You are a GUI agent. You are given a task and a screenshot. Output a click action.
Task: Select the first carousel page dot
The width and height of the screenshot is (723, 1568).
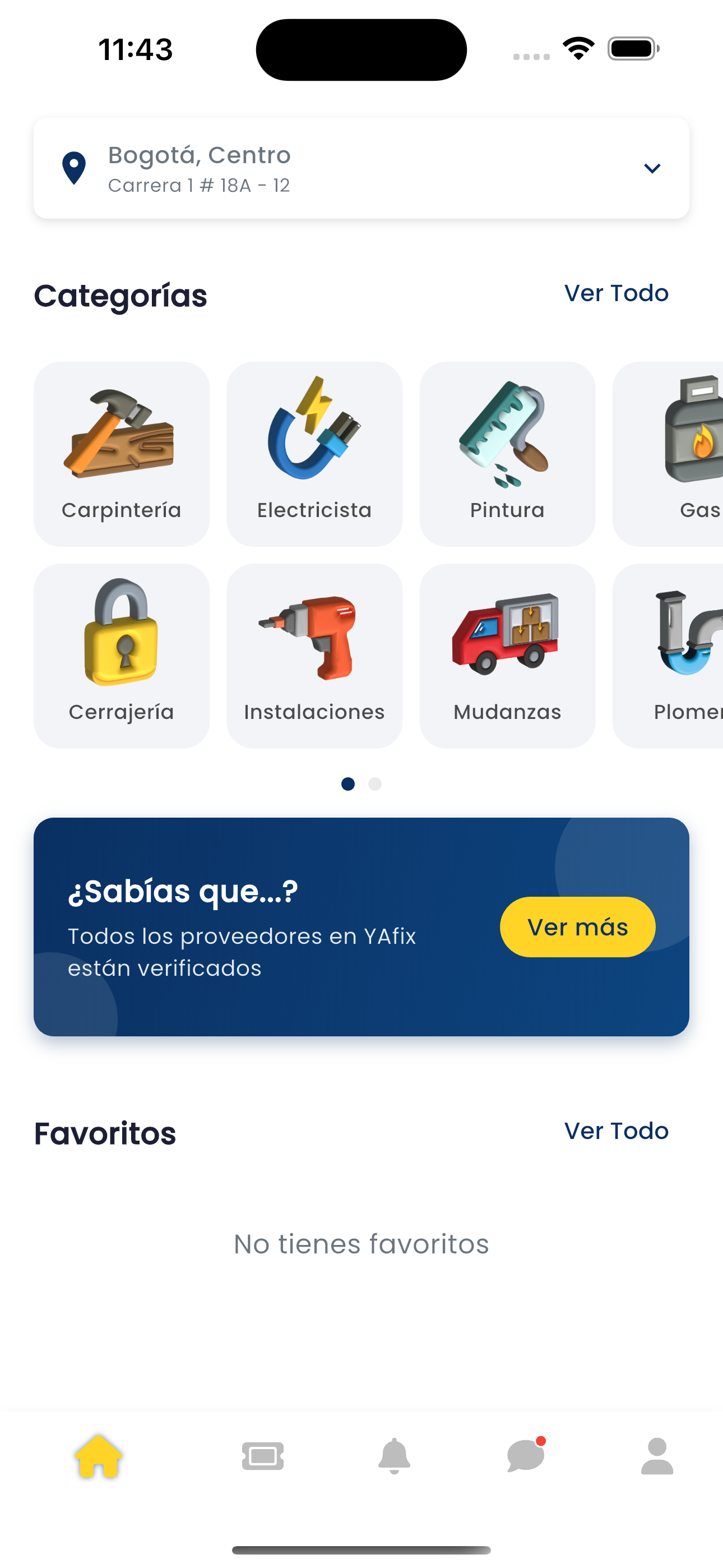(348, 784)
